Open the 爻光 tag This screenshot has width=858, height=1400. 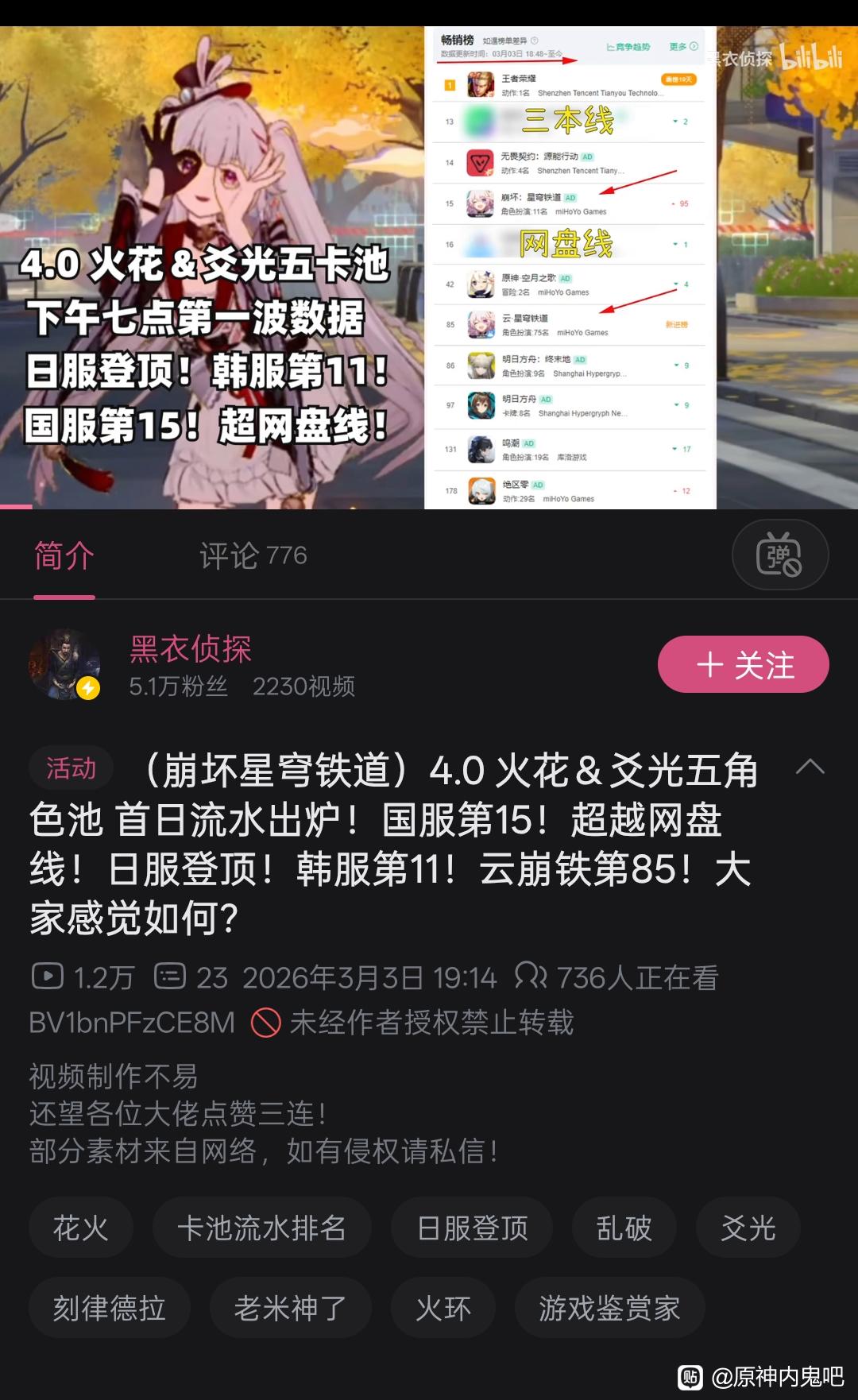pos(748,1228)
